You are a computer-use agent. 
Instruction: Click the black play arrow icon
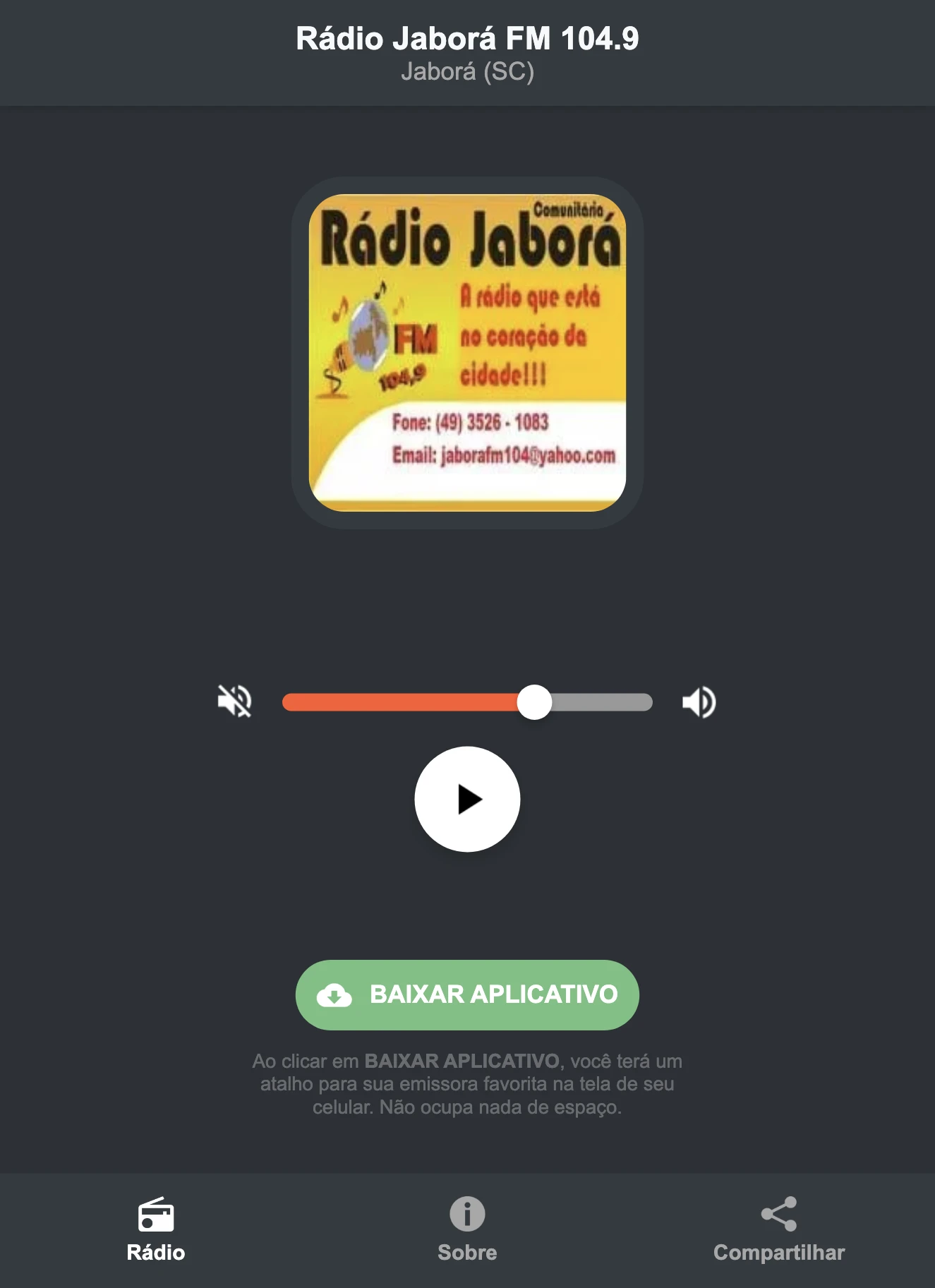tap(471, 799)
